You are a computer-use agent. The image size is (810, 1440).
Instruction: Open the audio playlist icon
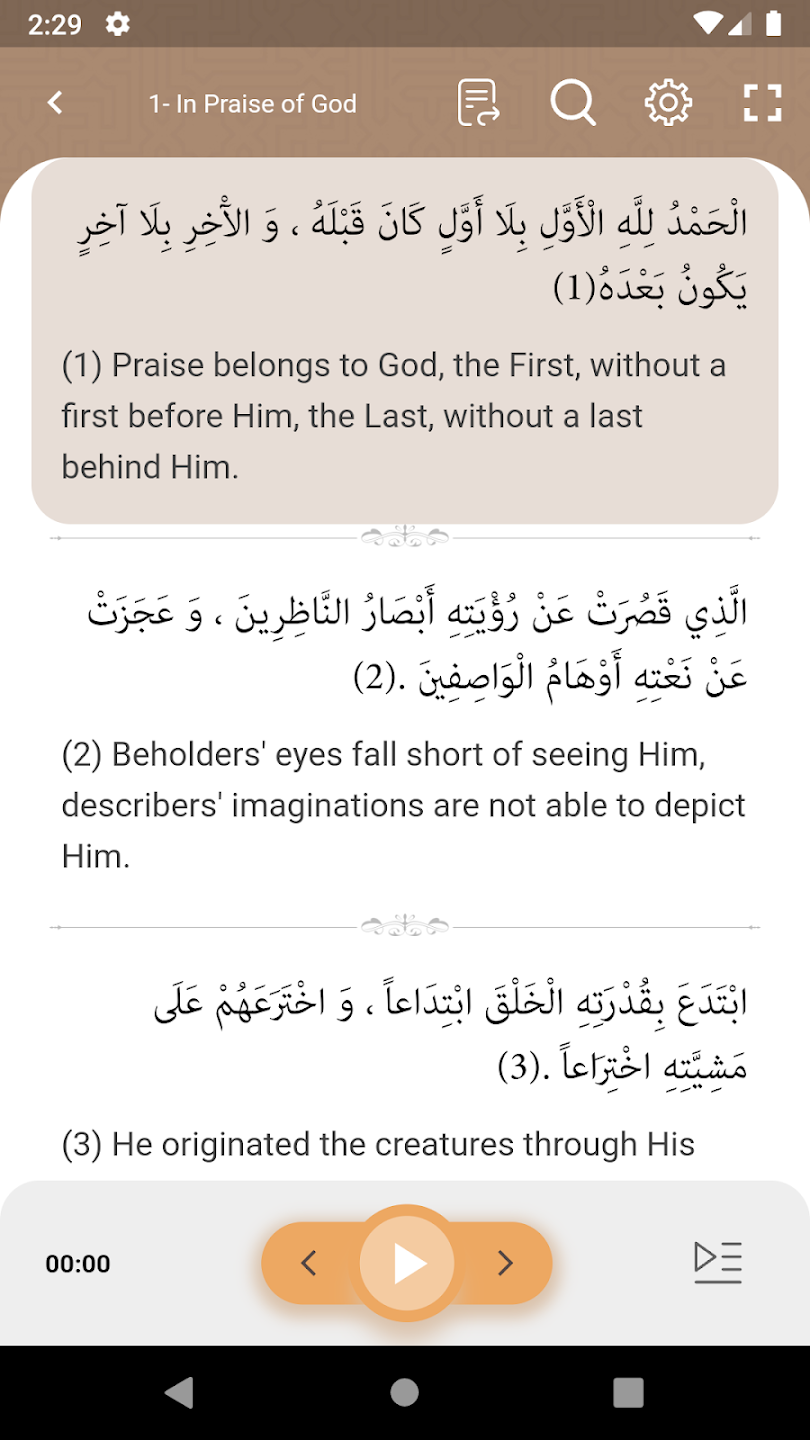click(718, 1262)
